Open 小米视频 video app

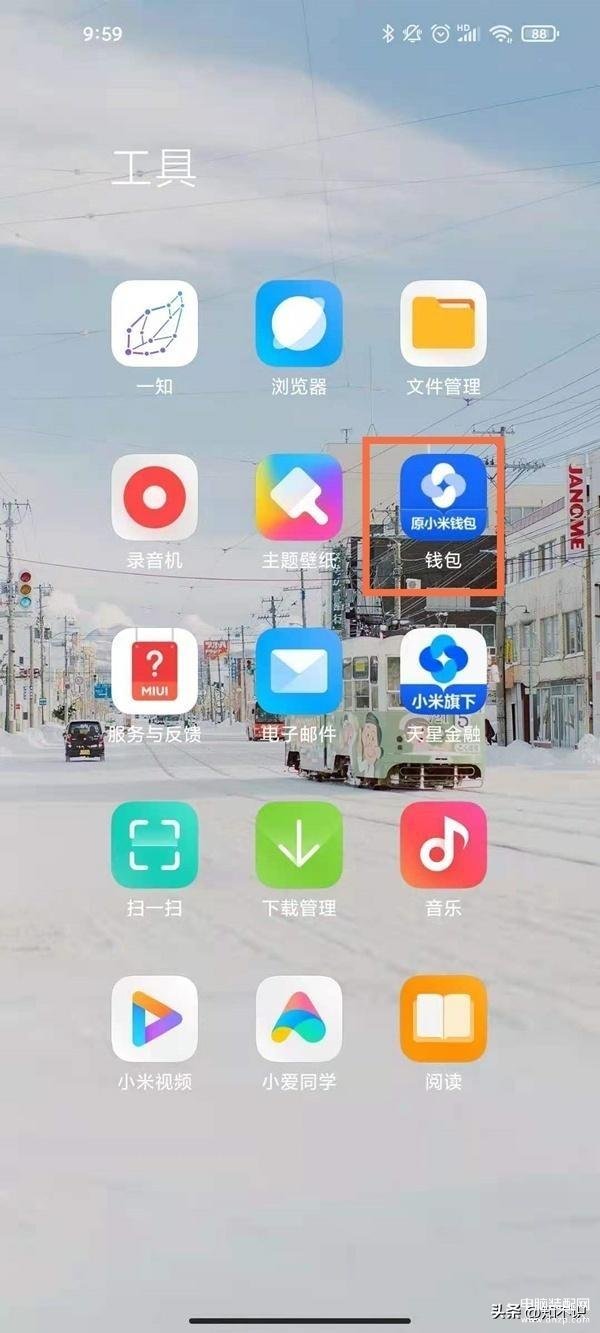[154, 1019]
